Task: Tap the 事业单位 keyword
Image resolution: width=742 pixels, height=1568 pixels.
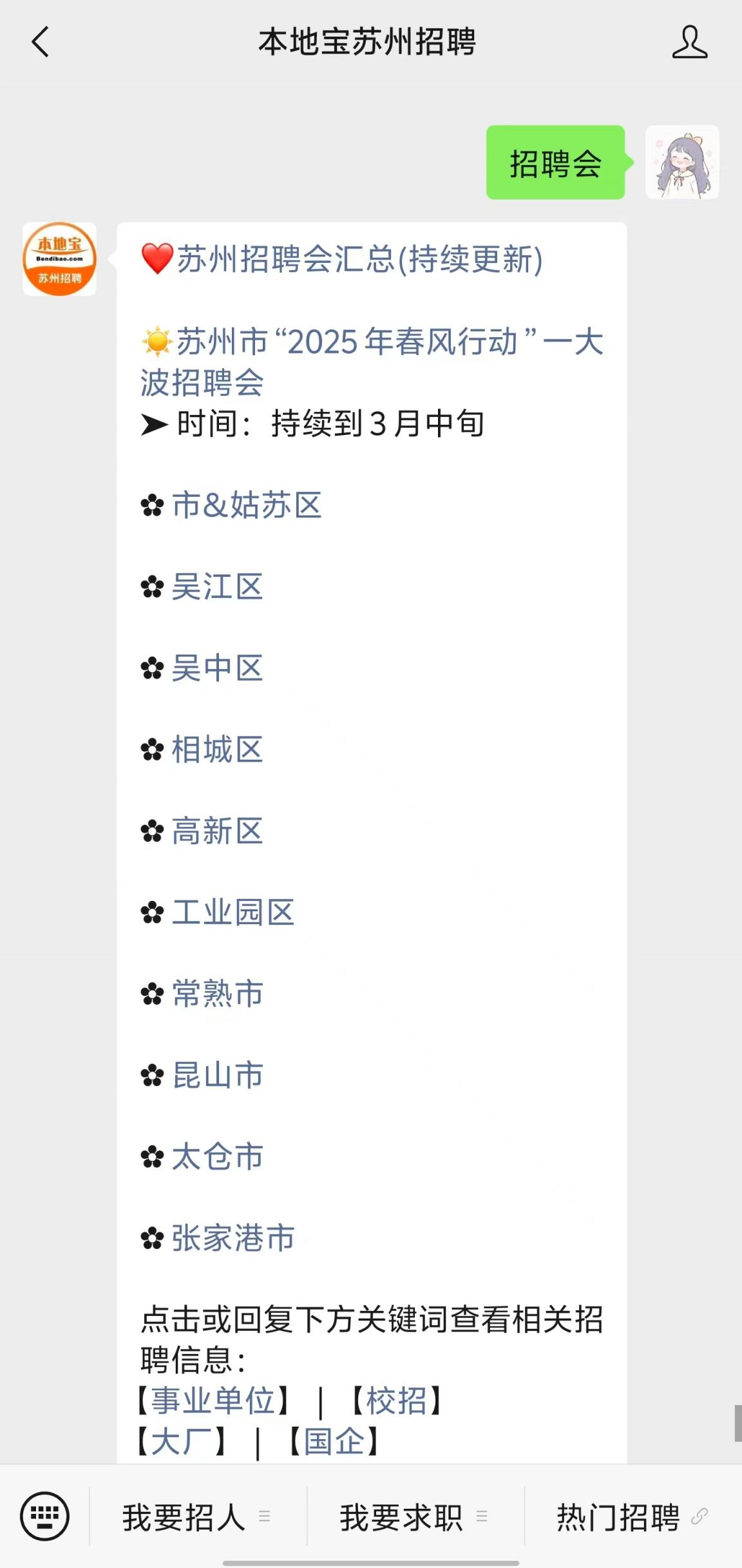Action: [x=213, y=1400]
